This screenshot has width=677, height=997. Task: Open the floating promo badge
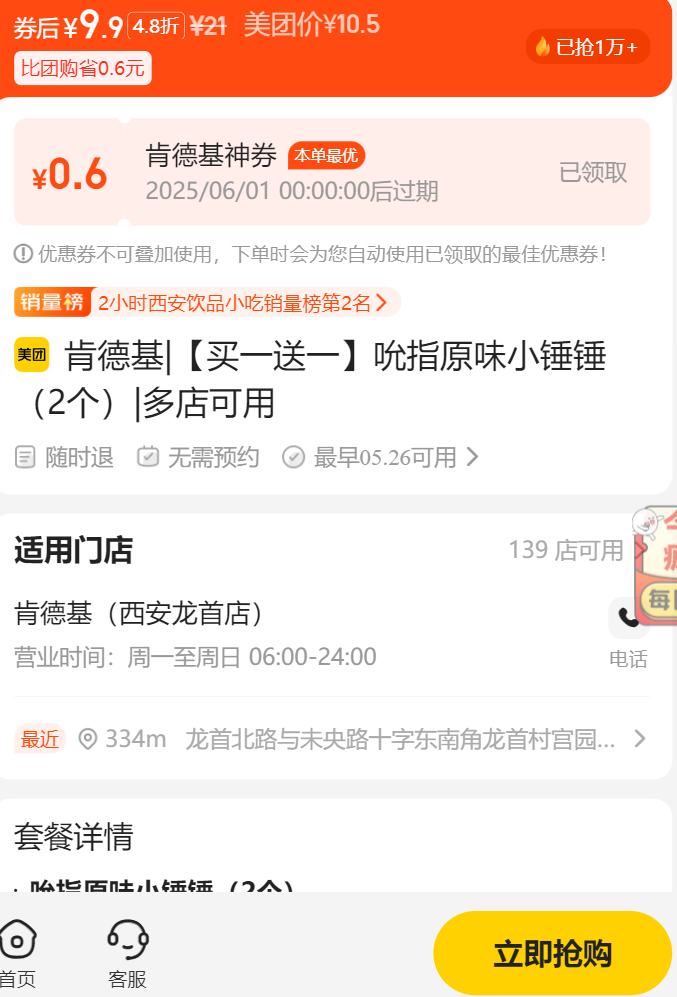tap(658, 565)
